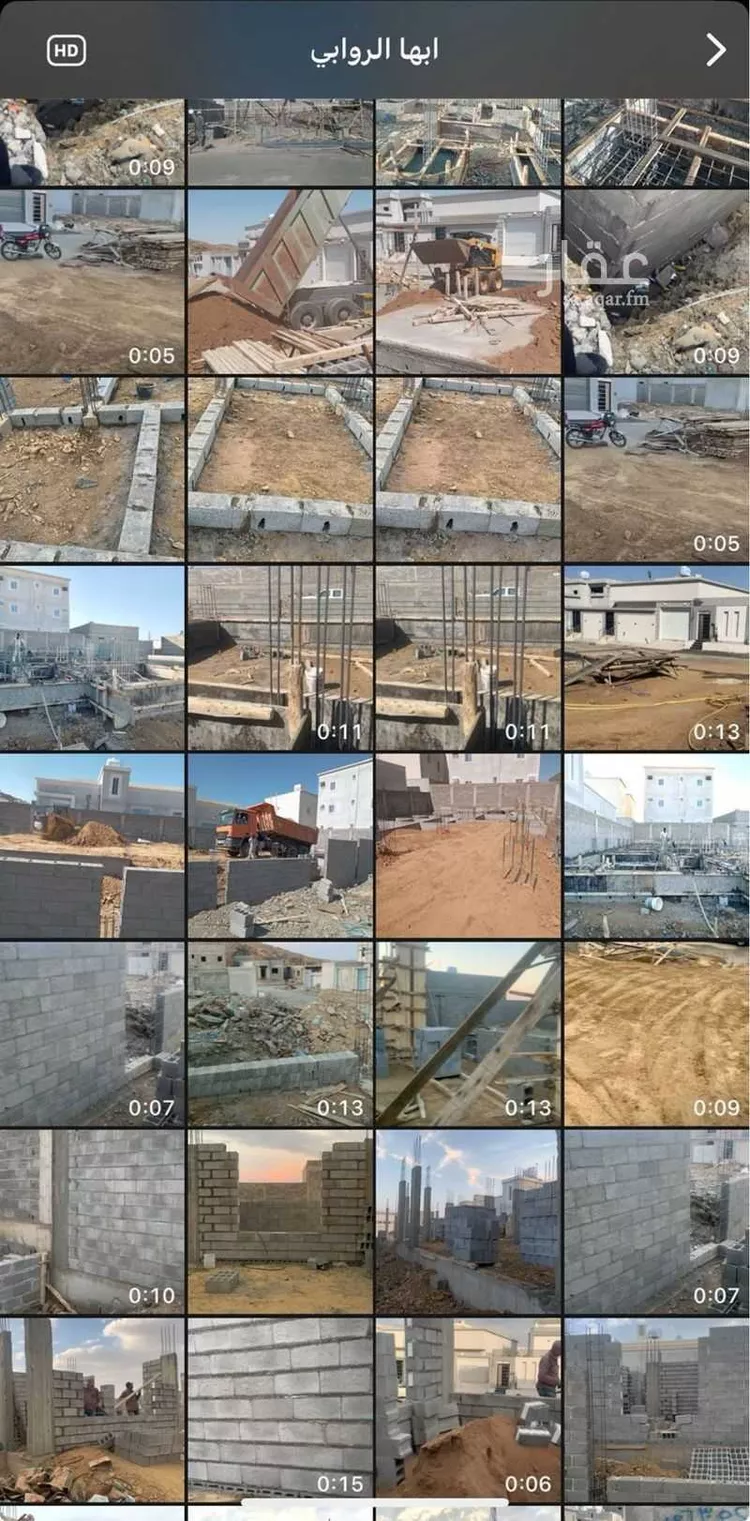Tap the arrow beside the ابها الروابي title
This screenshot has width=750, height=1521.
[715, 50]
